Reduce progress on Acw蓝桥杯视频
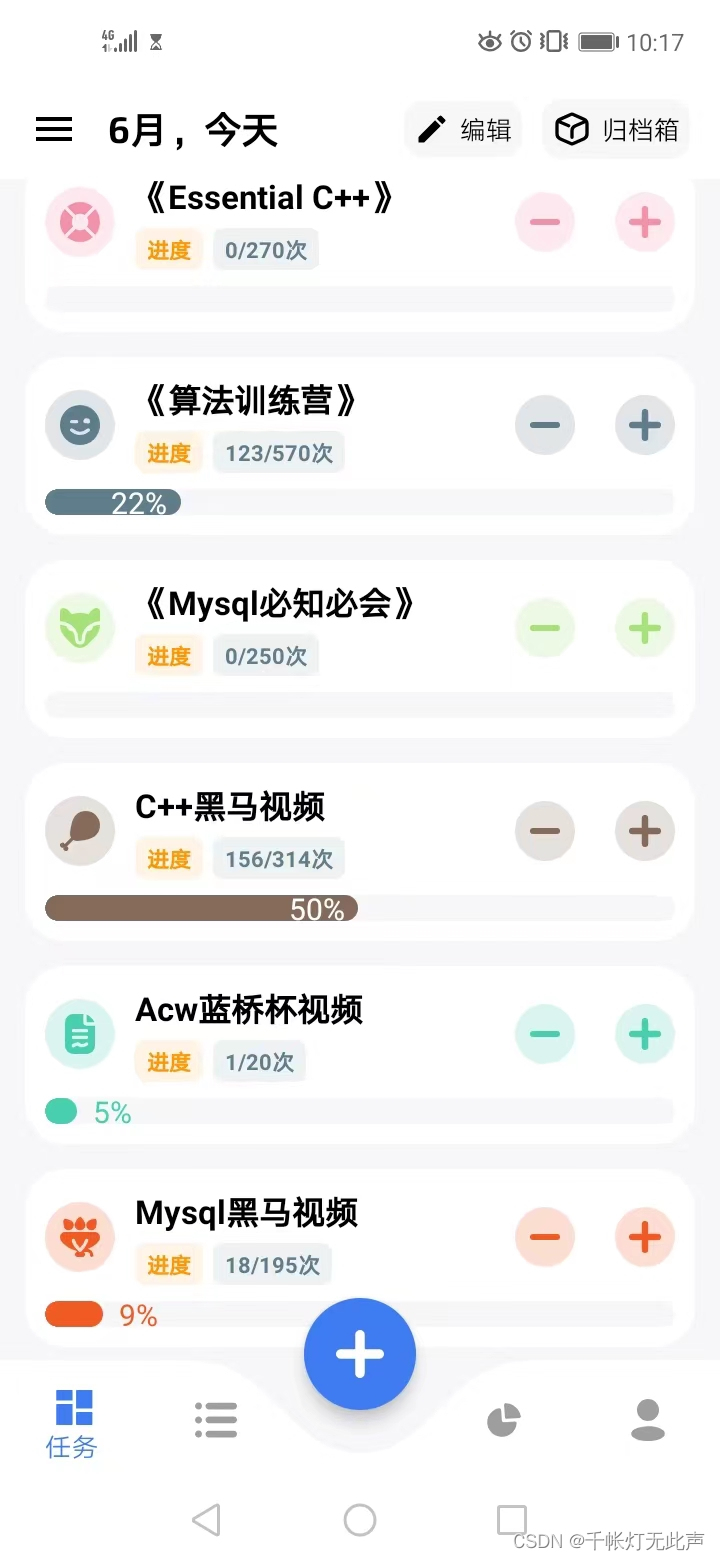This screenshot has height=1560, width=720. [545, 1034]
